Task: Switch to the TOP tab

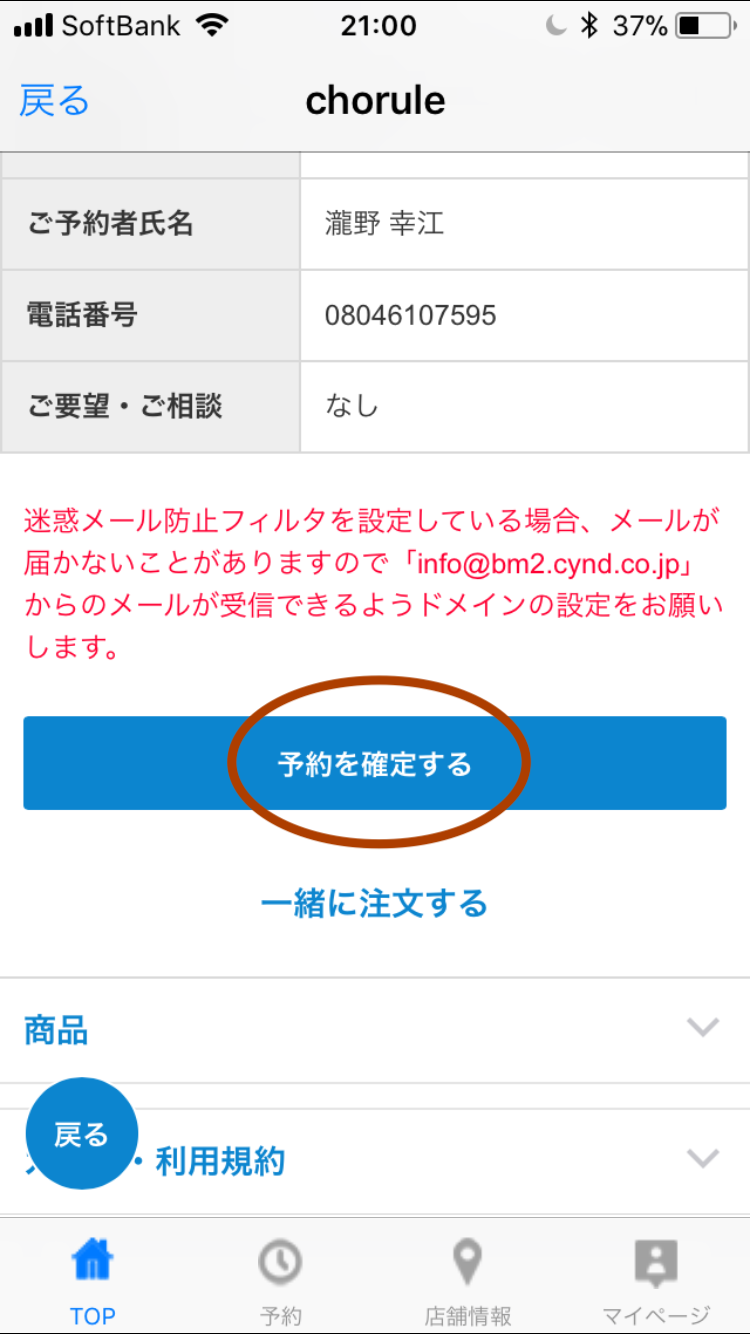Action: (93, 1283)
